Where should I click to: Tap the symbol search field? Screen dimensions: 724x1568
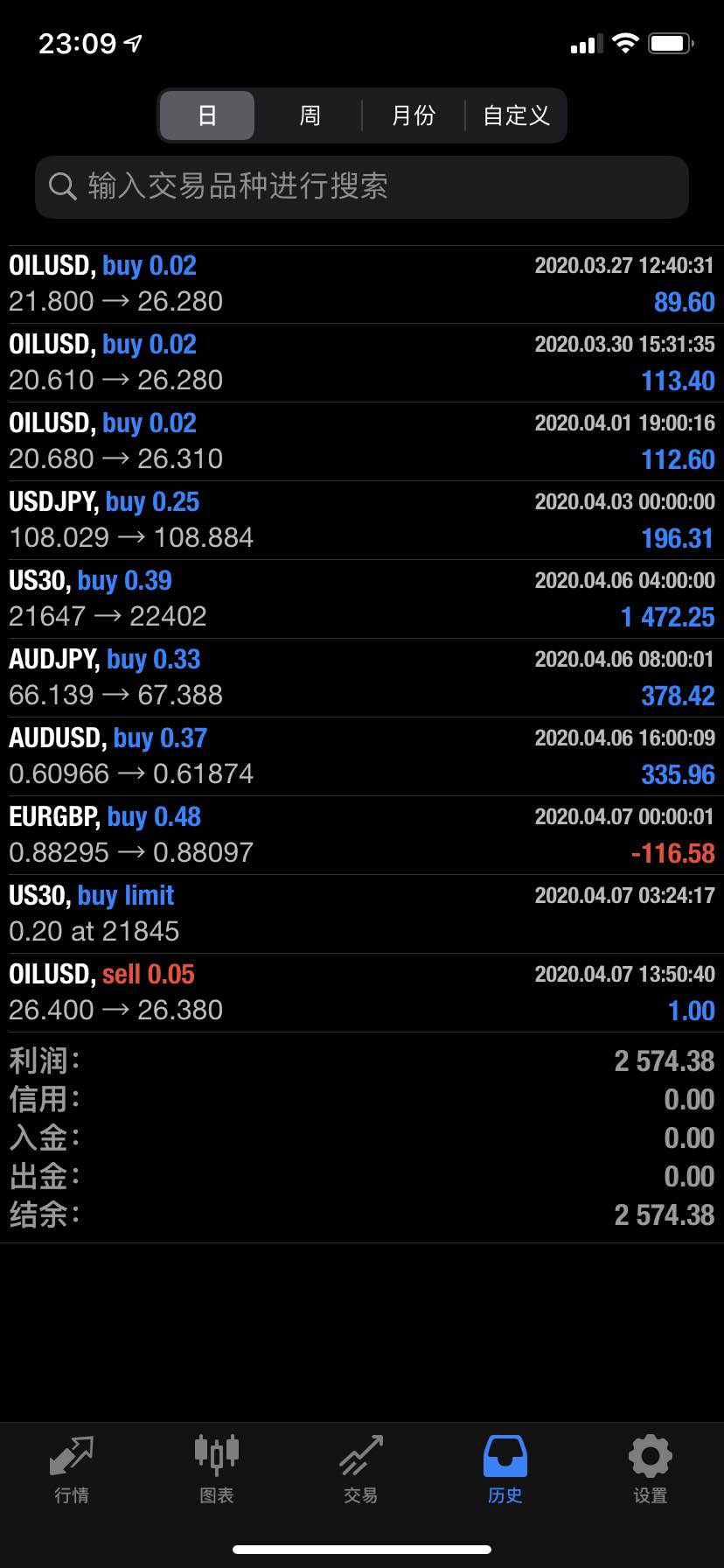tap(362, 186)
